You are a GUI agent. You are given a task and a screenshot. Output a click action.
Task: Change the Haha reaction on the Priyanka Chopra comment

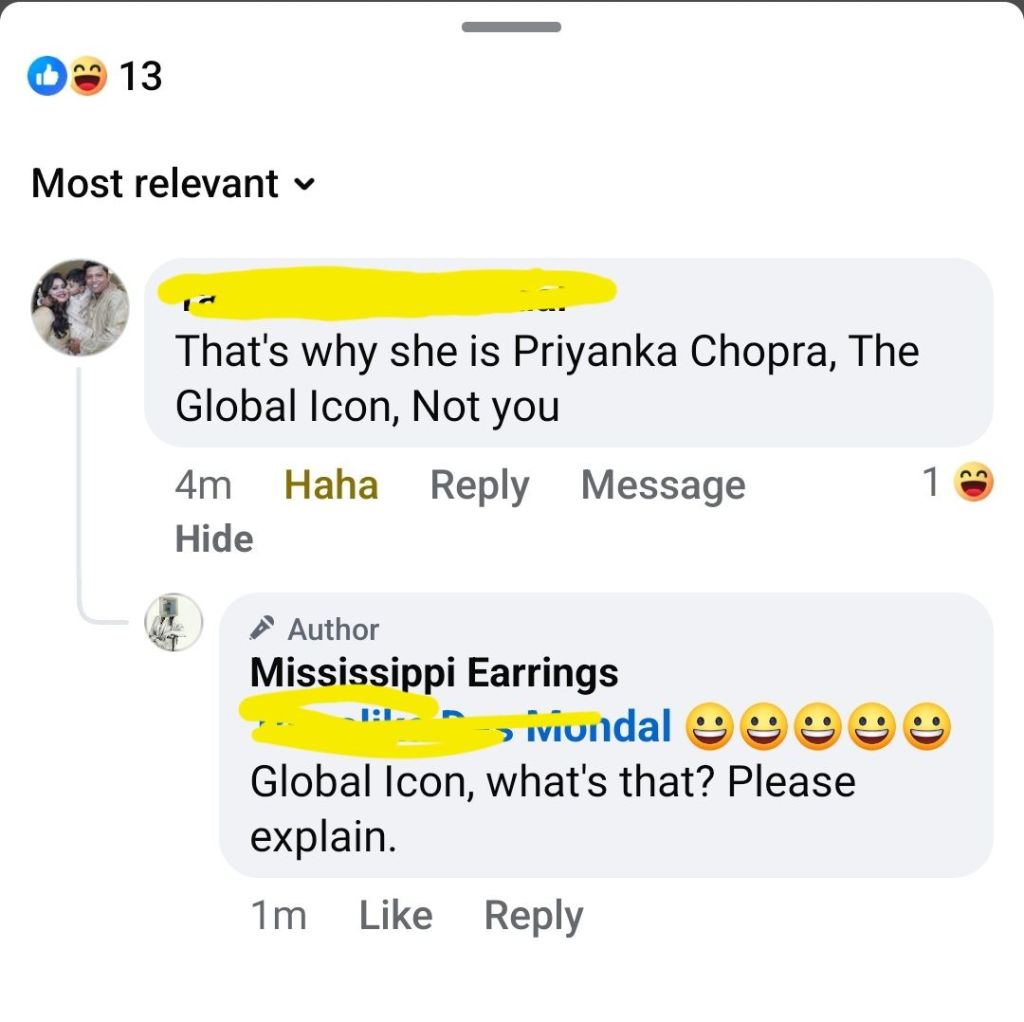click(x=331, y=485)
